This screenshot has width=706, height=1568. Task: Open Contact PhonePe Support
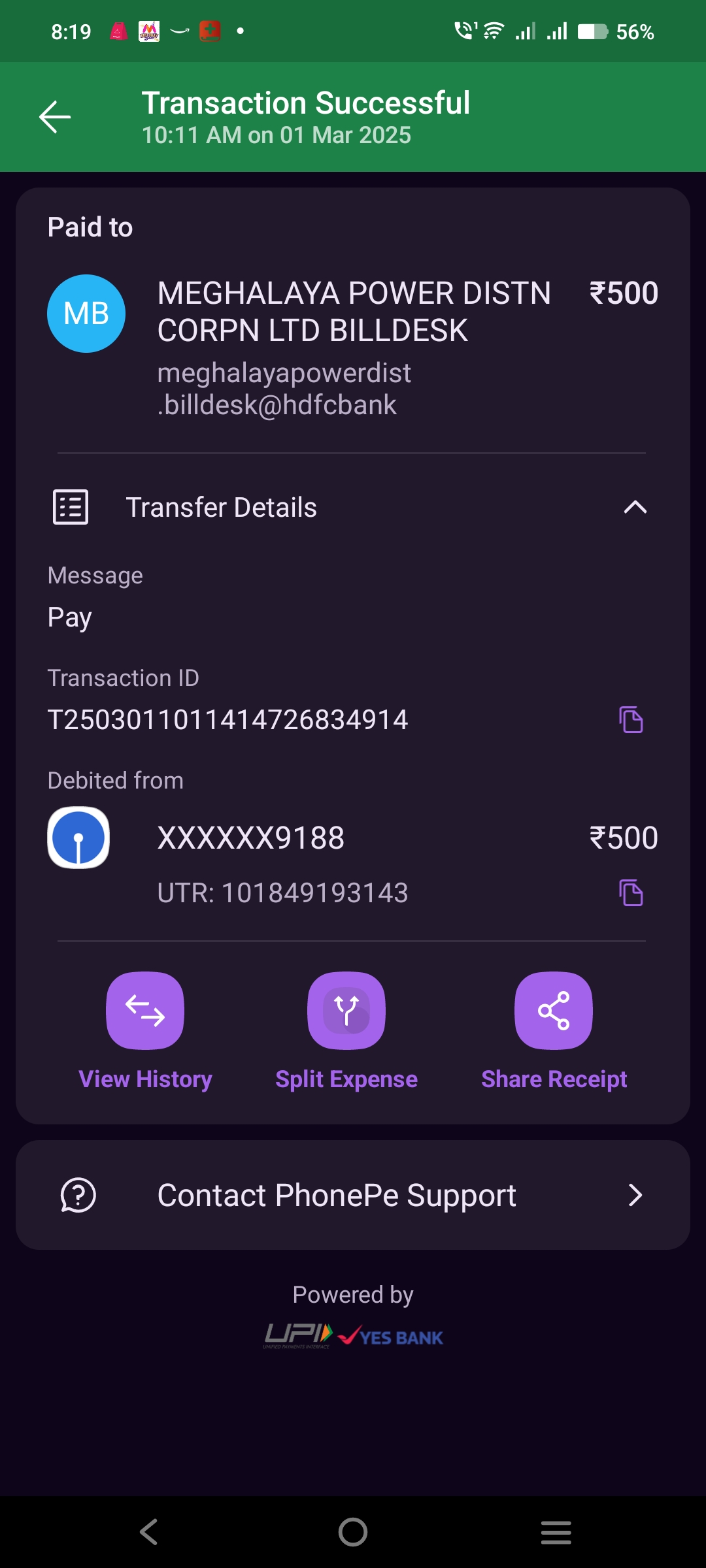(x=353, y=1195)
